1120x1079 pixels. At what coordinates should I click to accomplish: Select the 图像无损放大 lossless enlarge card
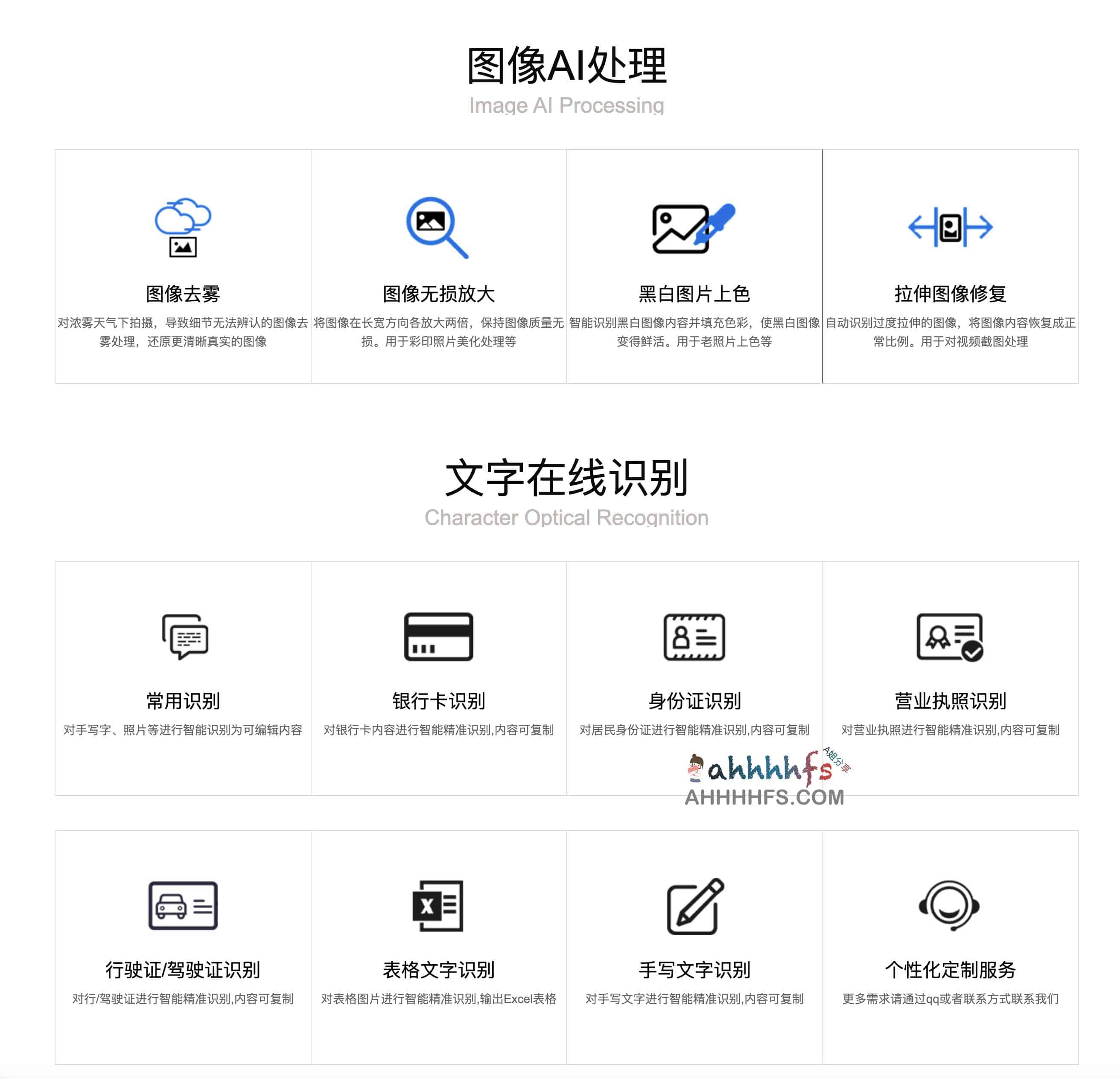439,266
